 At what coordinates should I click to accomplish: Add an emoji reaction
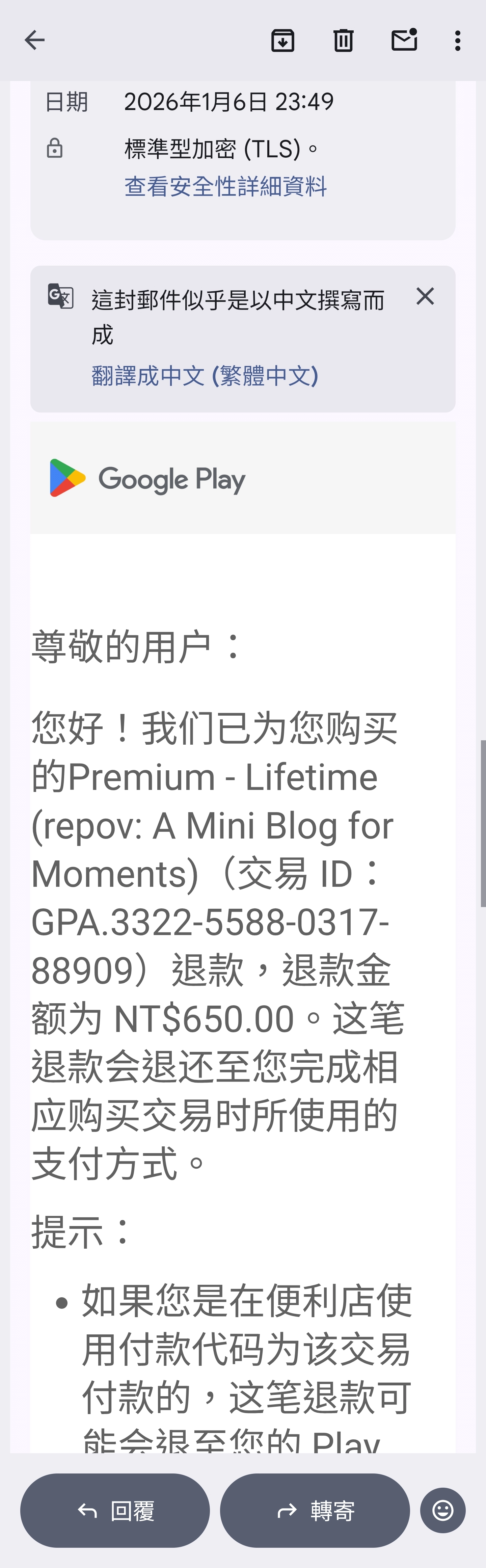click(442, 1510)
